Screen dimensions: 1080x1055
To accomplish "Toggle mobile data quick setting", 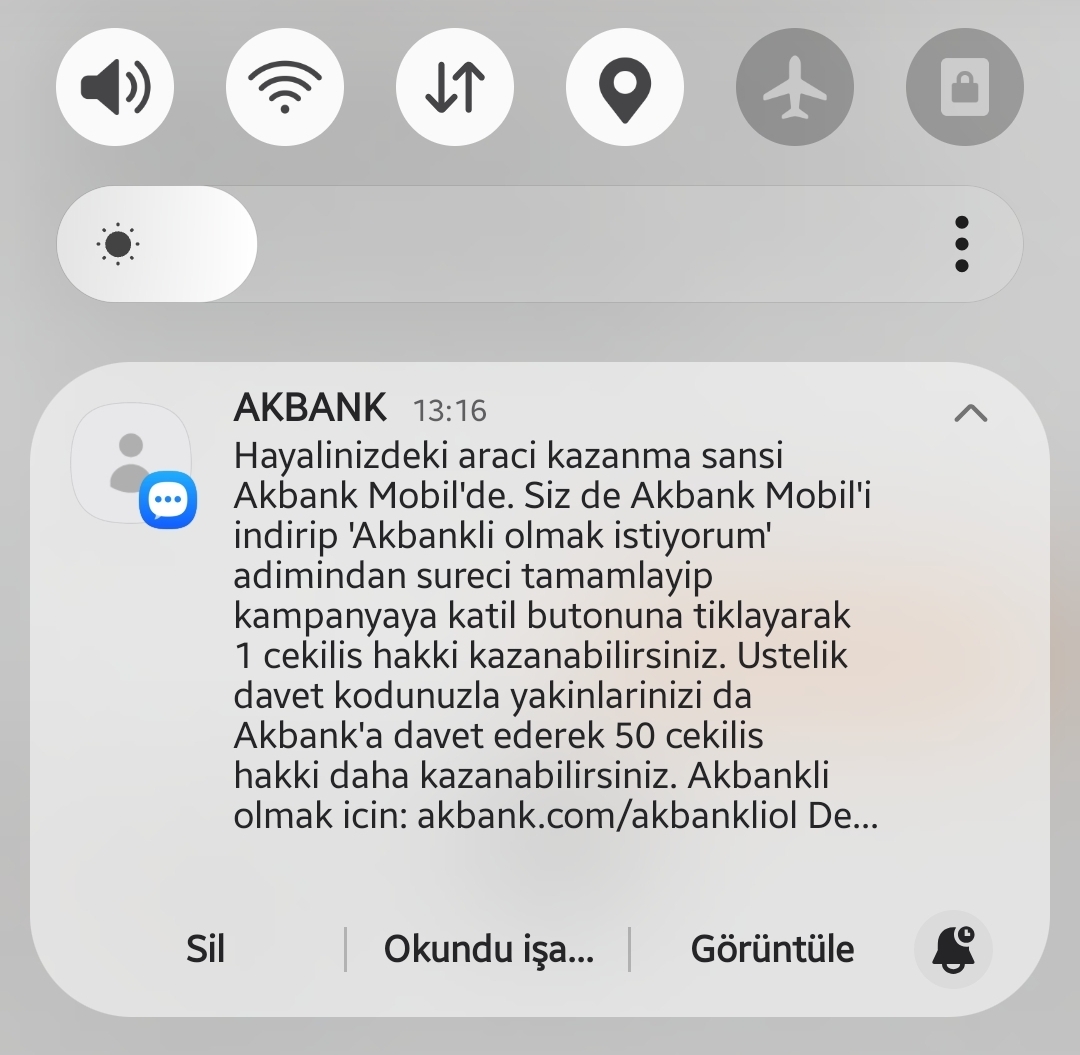I will click(x=455, y=87).
